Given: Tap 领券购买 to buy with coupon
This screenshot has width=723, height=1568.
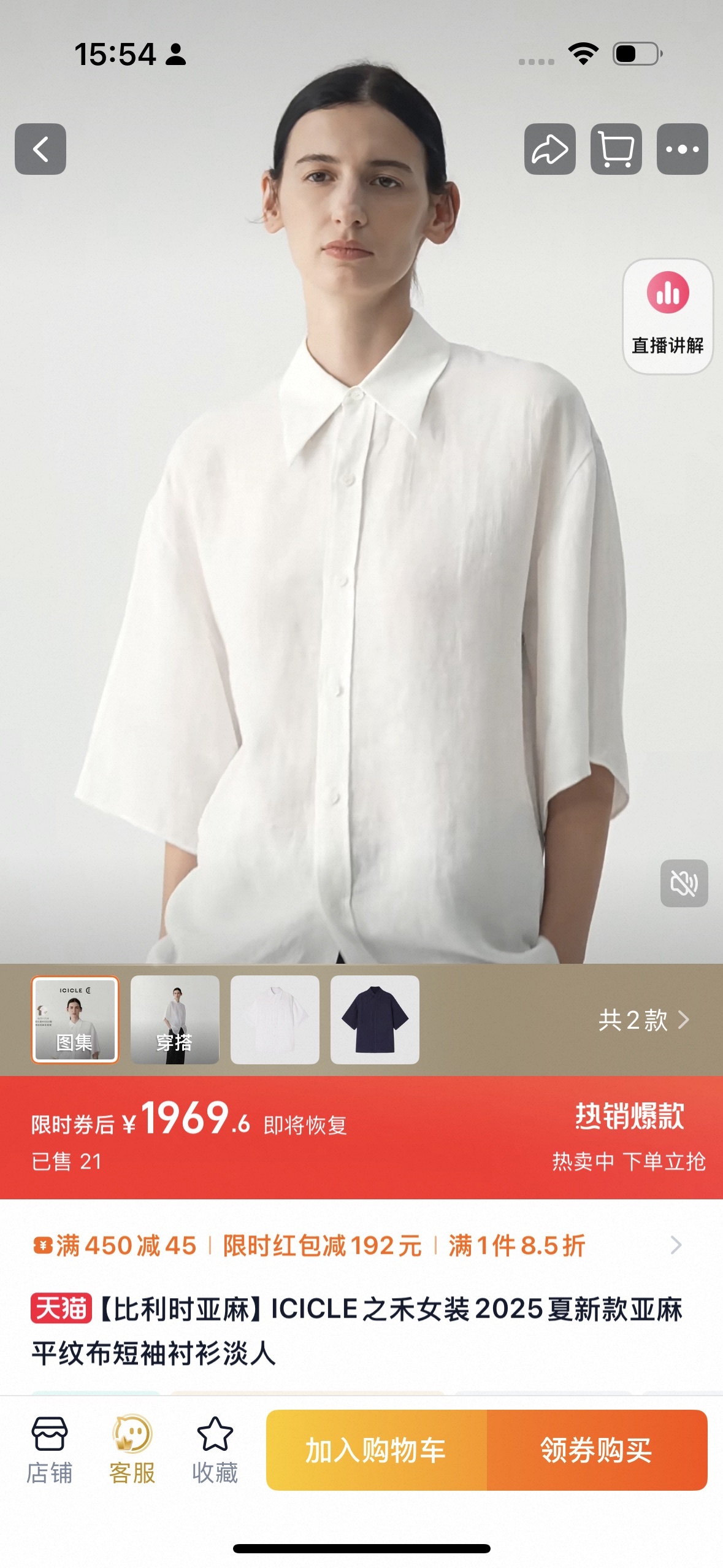Looking at the screenshot, I should point(597,1450).
